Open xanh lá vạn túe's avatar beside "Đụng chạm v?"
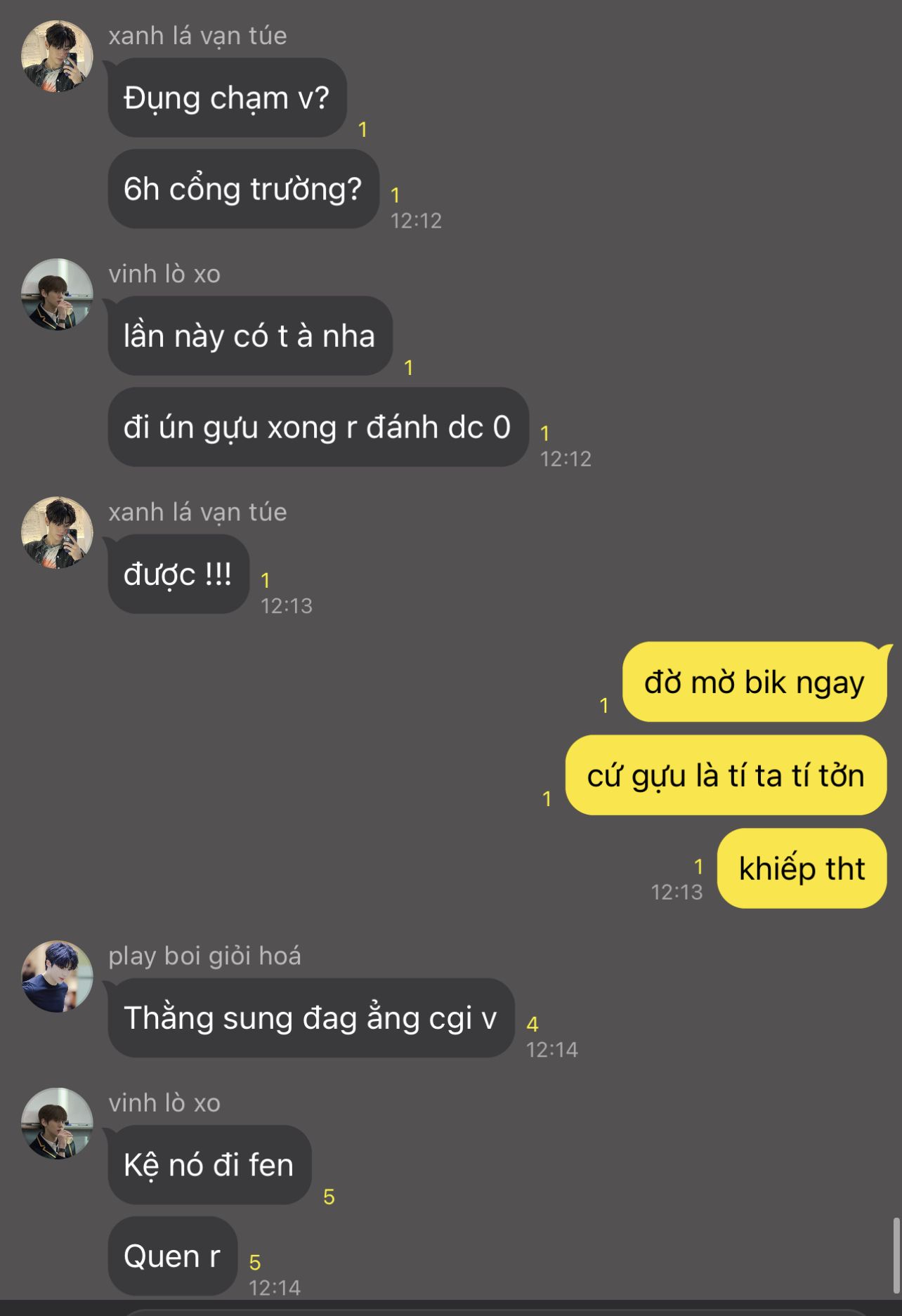The height and width of the screenshot is (1316, 902). (57, 56)
